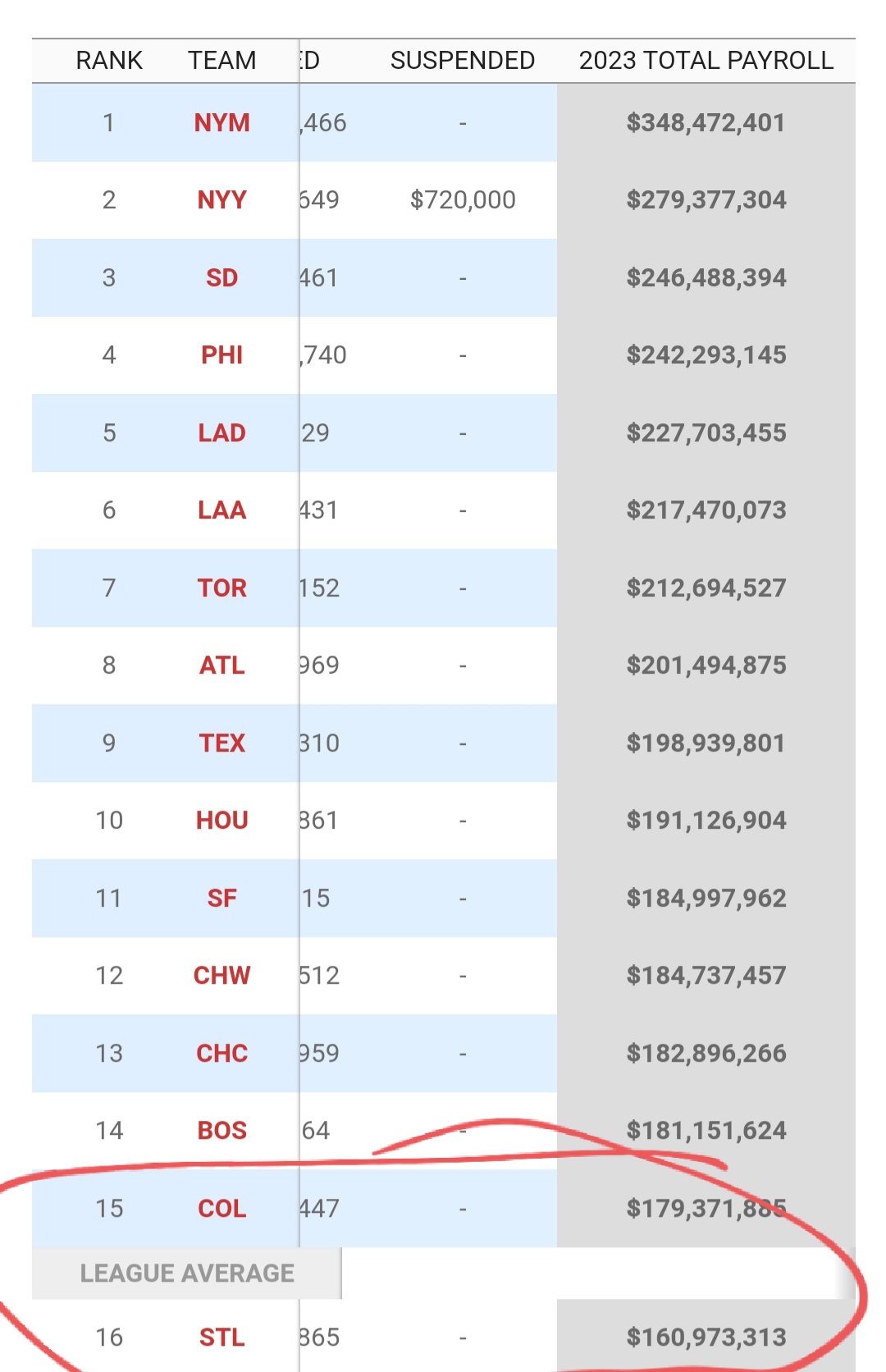Open the NYM team payroll link
886x1372 pixels.
pos(221,123)
